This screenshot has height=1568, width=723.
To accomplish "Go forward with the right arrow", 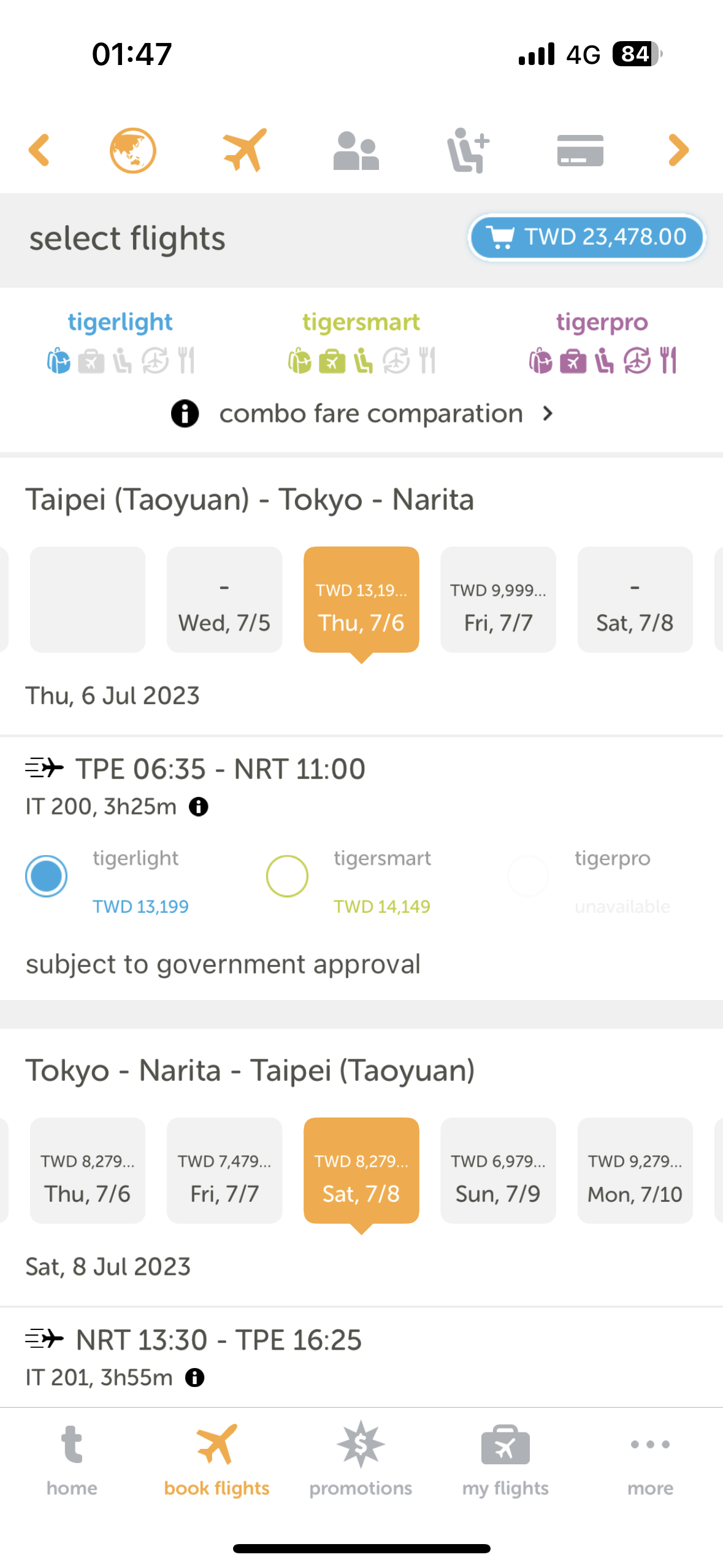I will pyautogui.click(x=679, y=150).
